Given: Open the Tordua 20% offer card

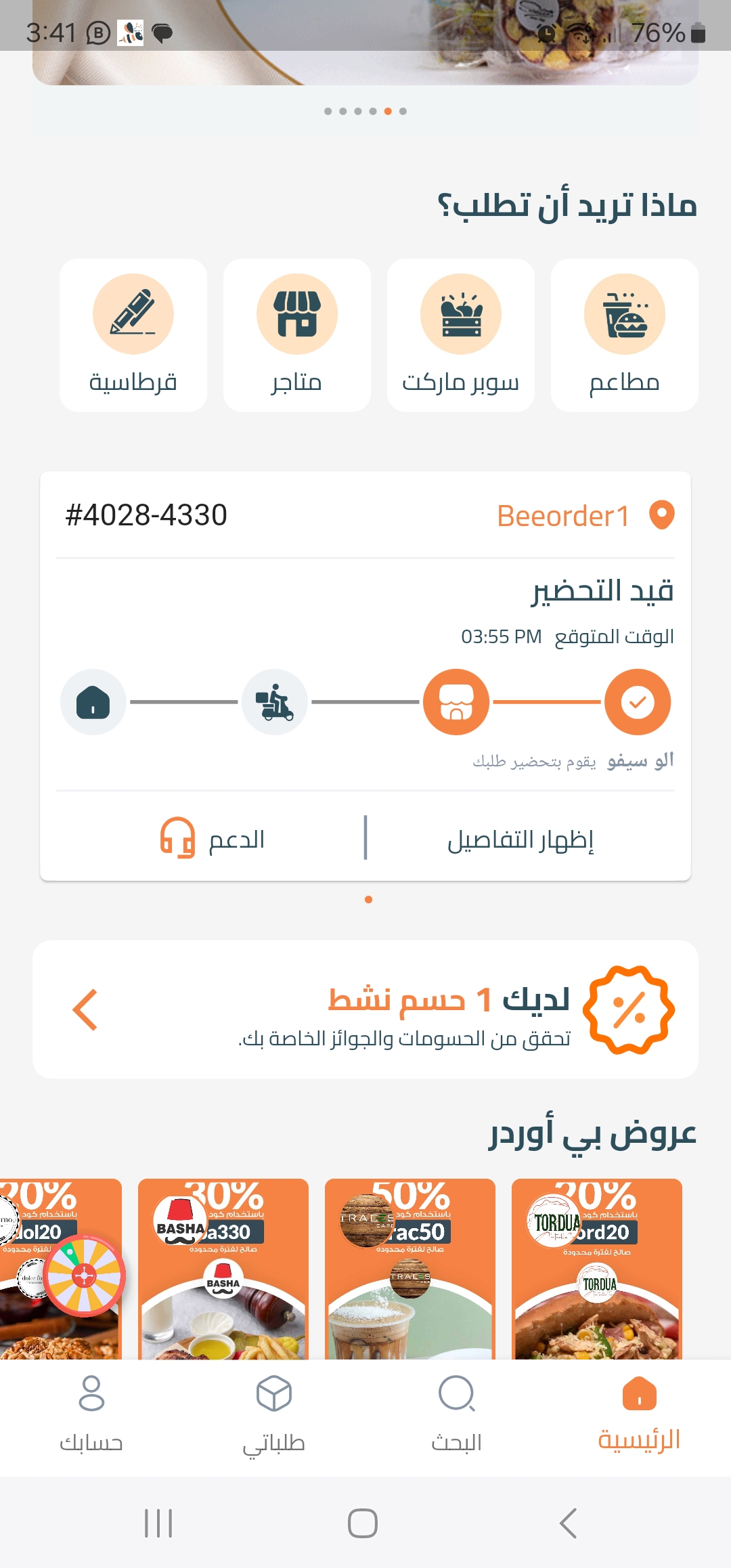Looking at the screenshot, I should [x=596, y=1269].
